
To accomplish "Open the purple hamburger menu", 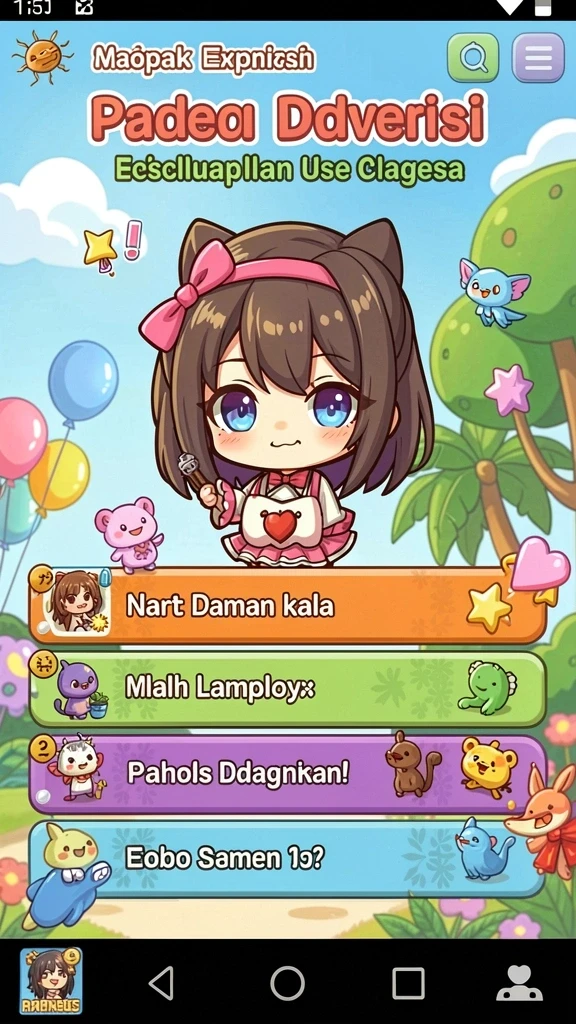I will [538, 58].
